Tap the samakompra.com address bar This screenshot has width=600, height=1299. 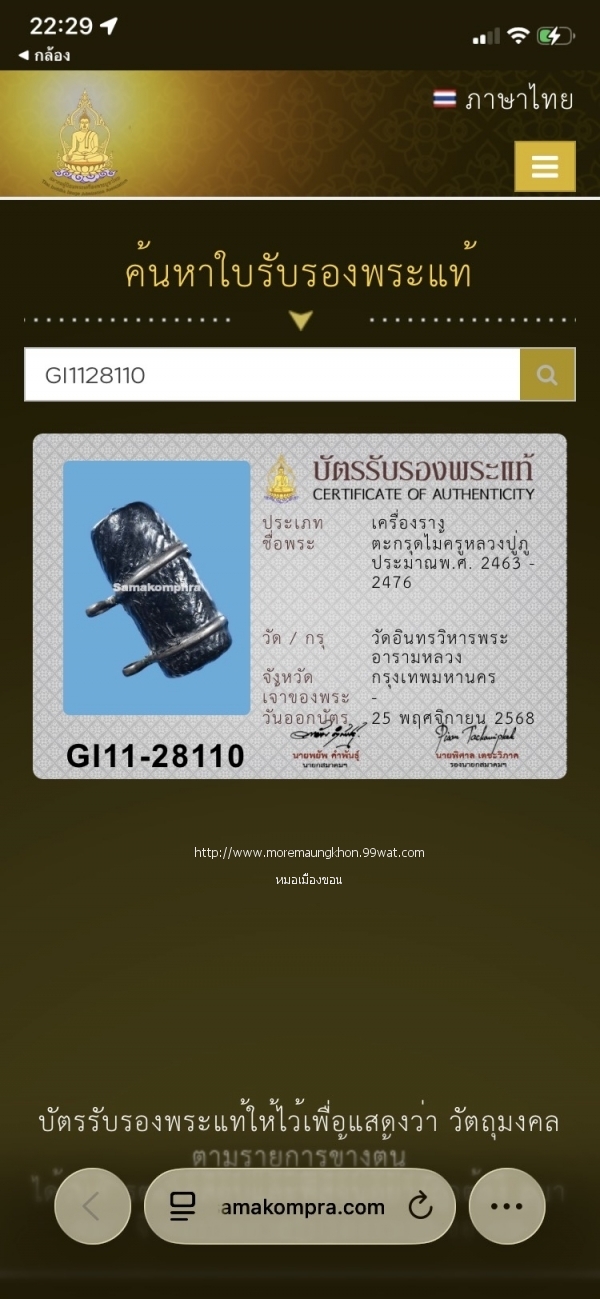(x=300, y=1207)
